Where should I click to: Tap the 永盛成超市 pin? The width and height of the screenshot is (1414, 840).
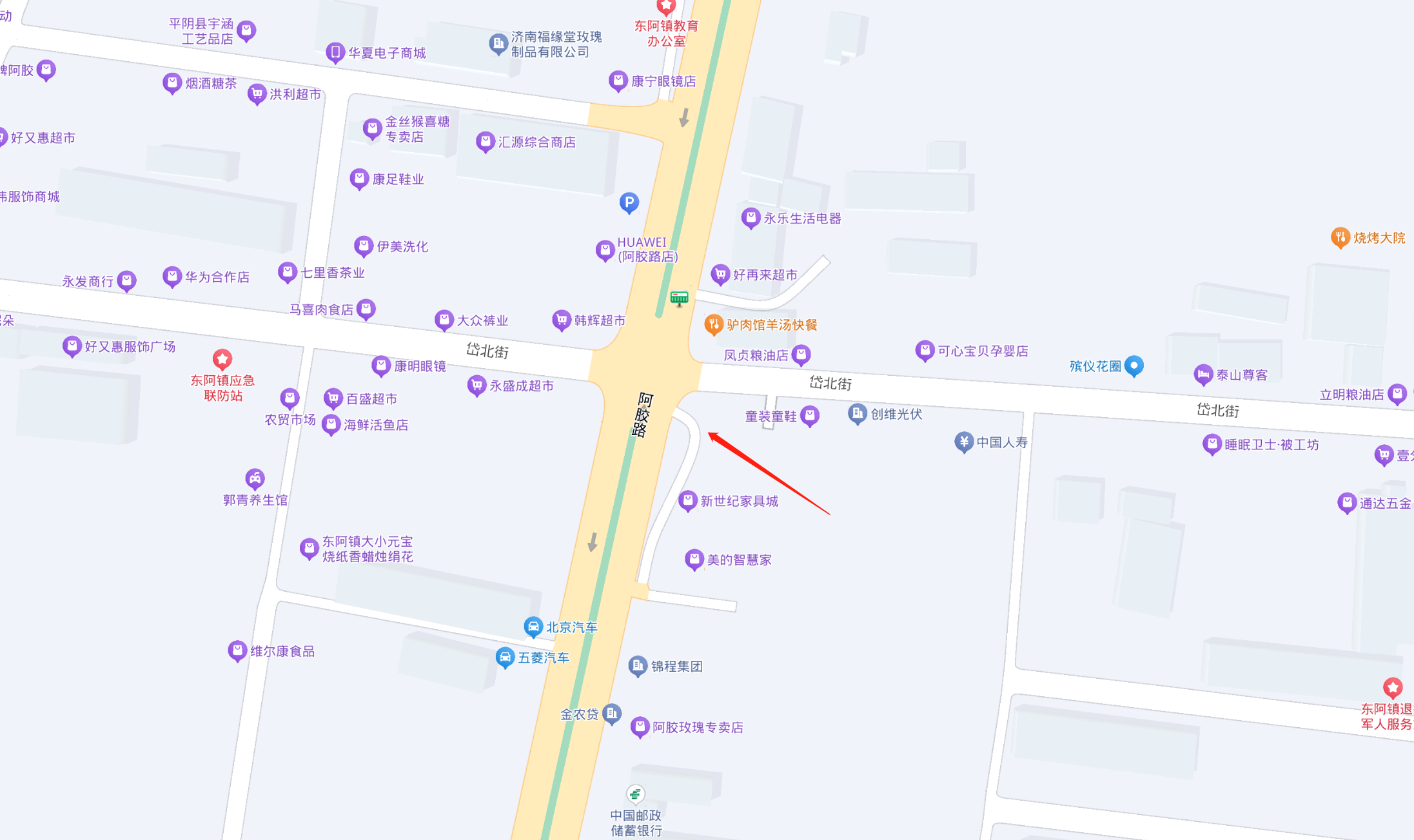[x=476, y=386]
